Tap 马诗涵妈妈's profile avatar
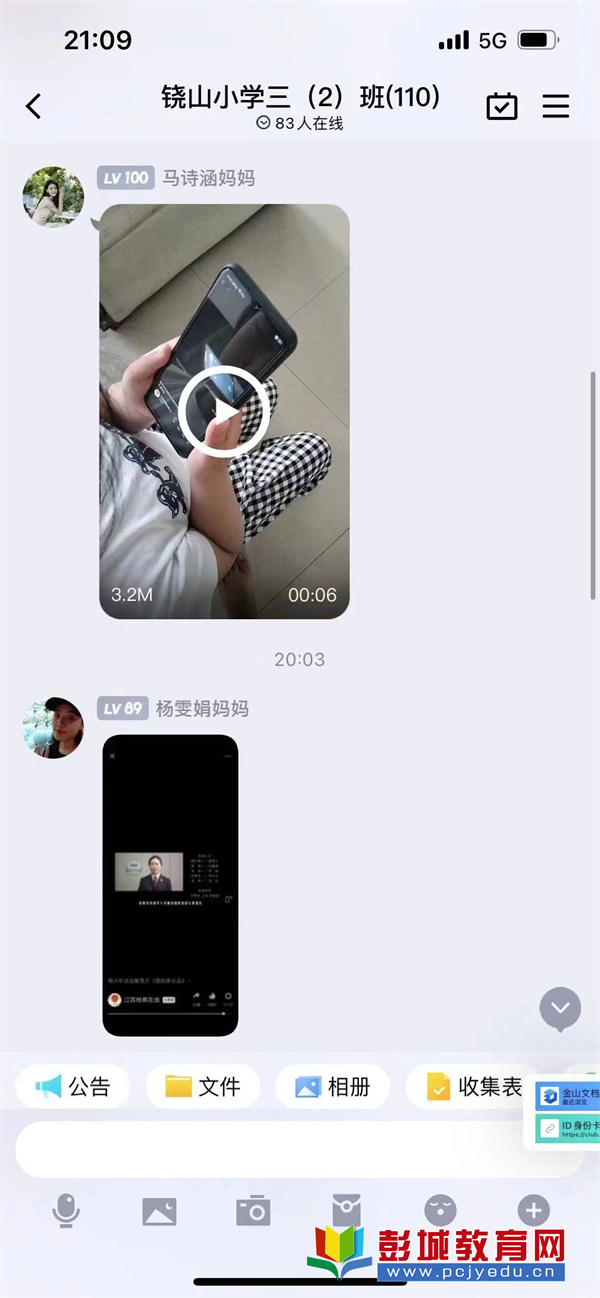 (53, 197)
